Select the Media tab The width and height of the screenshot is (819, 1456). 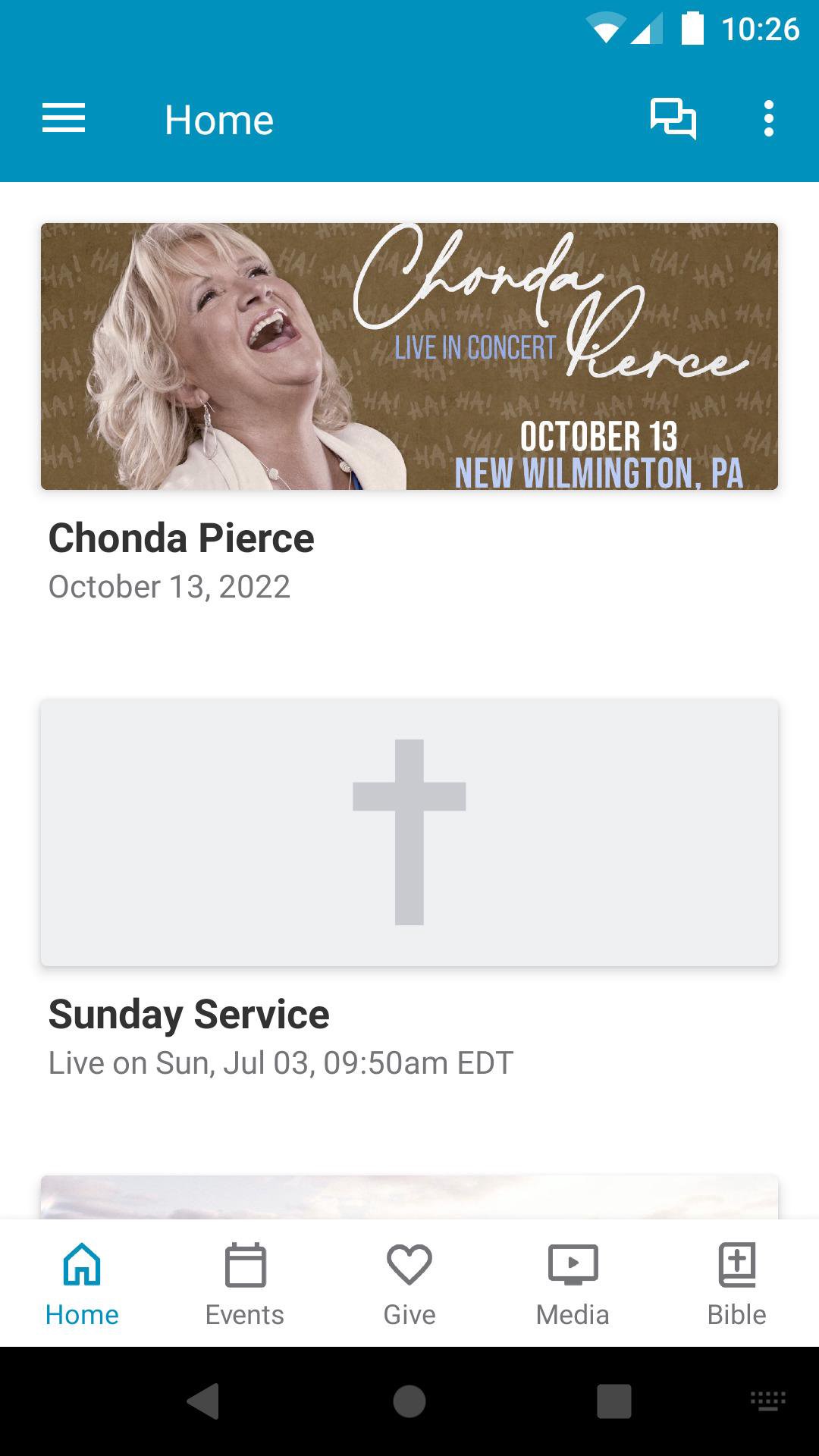tap(573, 1282)
